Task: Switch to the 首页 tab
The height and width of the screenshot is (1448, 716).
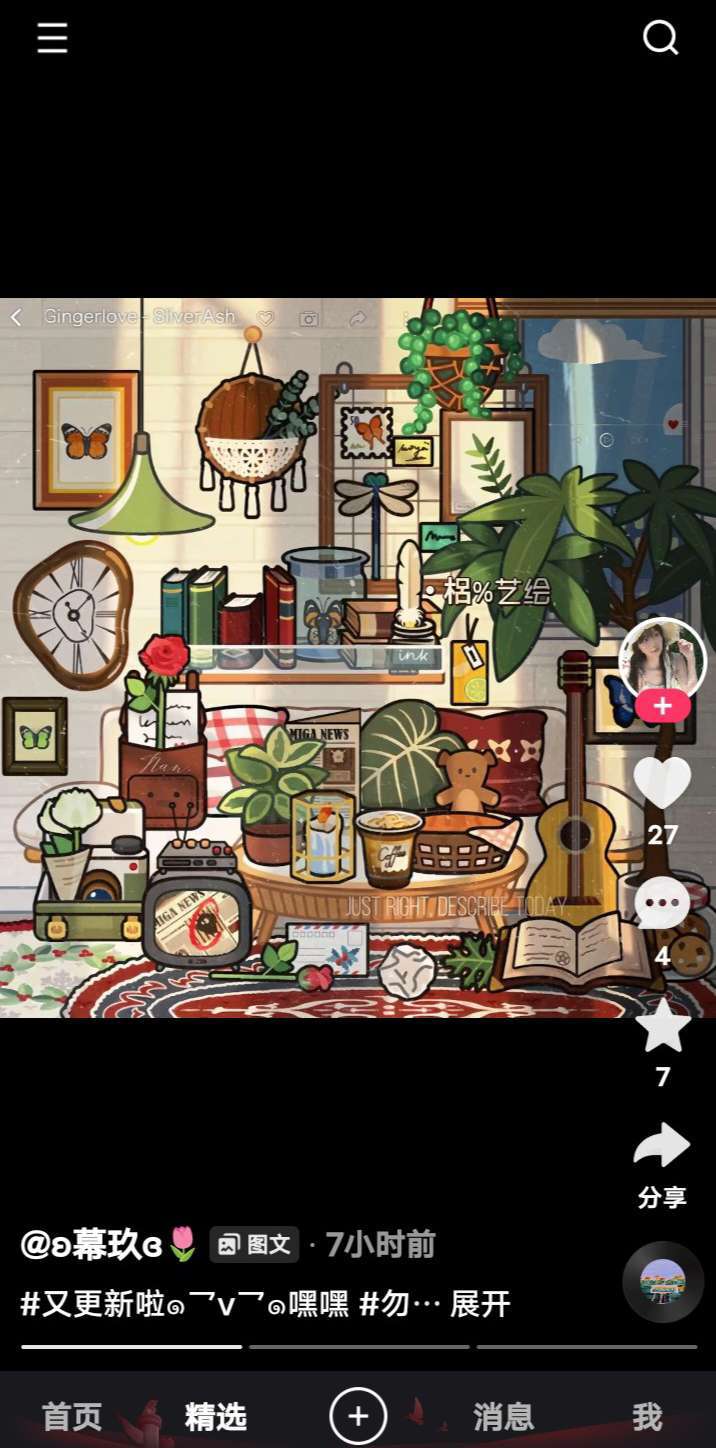Action: coord(72,1416)
